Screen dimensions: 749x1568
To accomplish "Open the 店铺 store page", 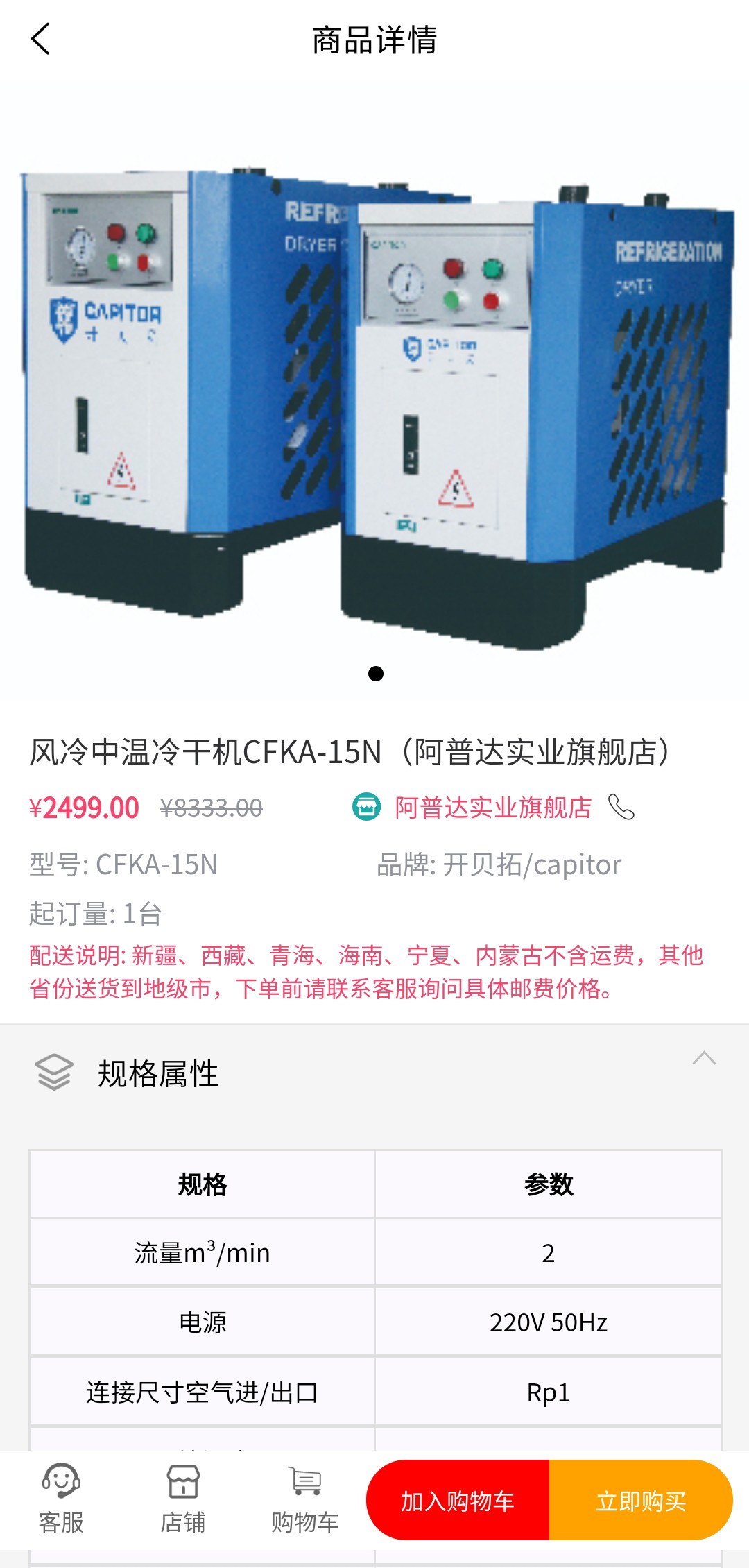I will 183,1499.
